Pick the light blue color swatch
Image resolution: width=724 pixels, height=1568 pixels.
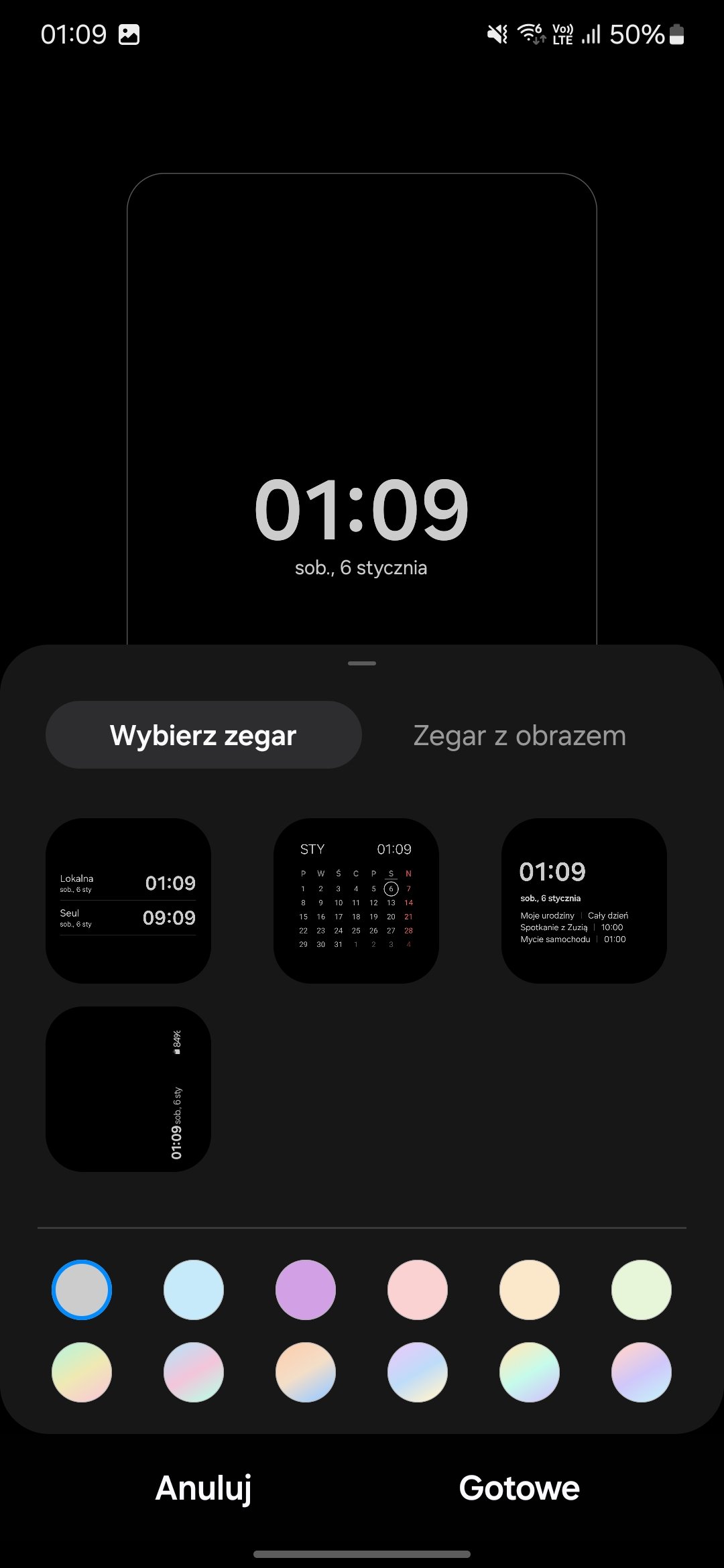click(194, 1290)
